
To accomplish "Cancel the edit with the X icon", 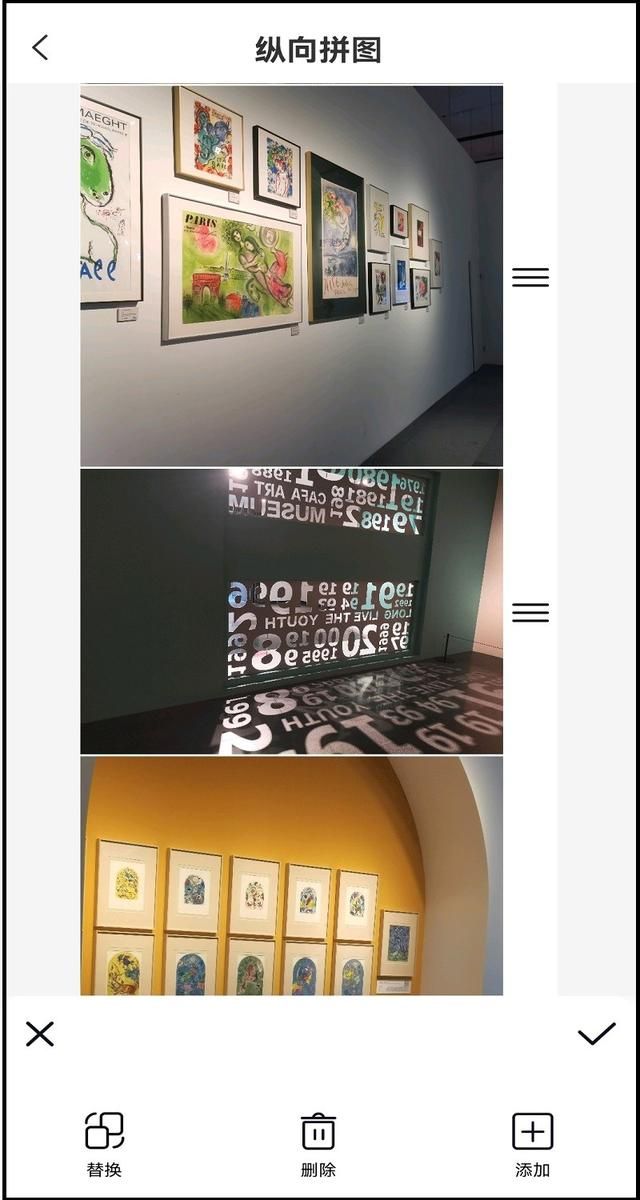I will pyautogui.click(x=40, y=1034).
